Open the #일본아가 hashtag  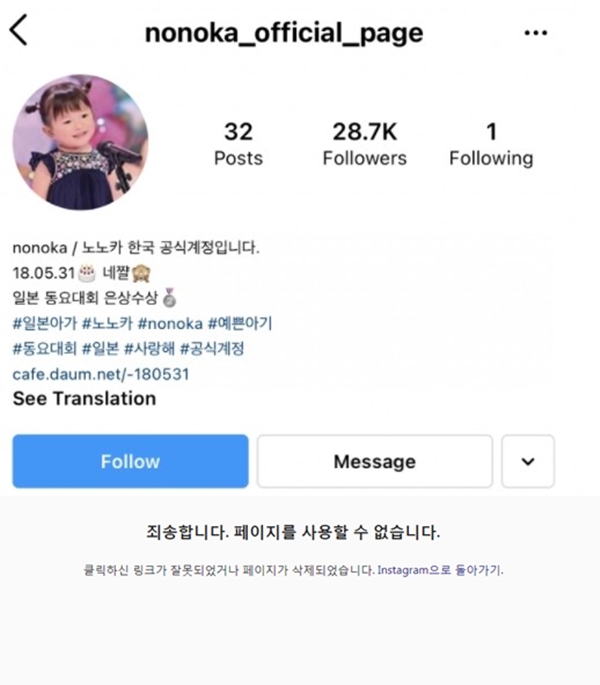(x=44, y=323)
